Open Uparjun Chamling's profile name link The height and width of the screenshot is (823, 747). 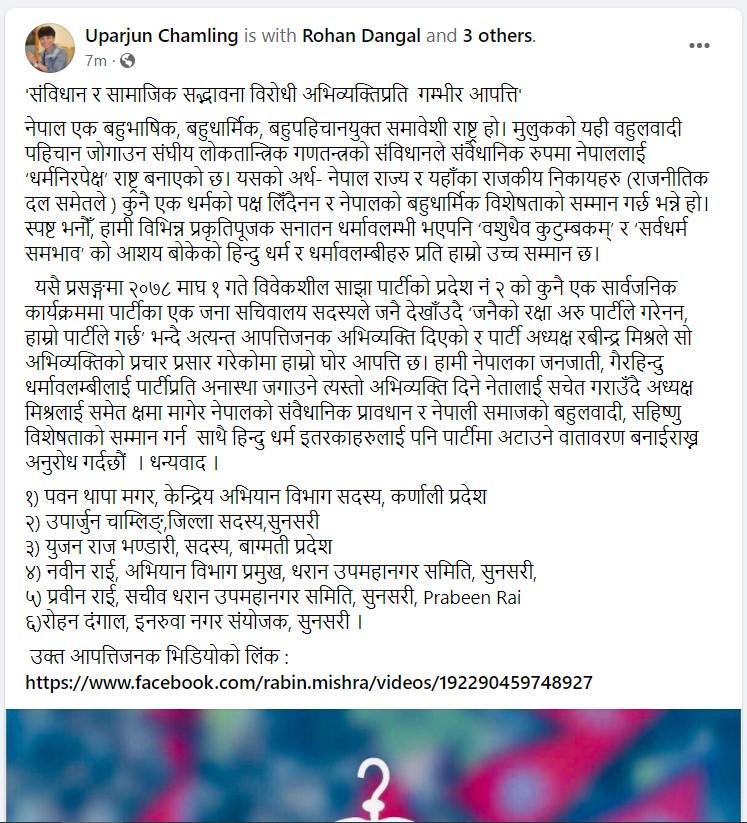click(162, 36)
